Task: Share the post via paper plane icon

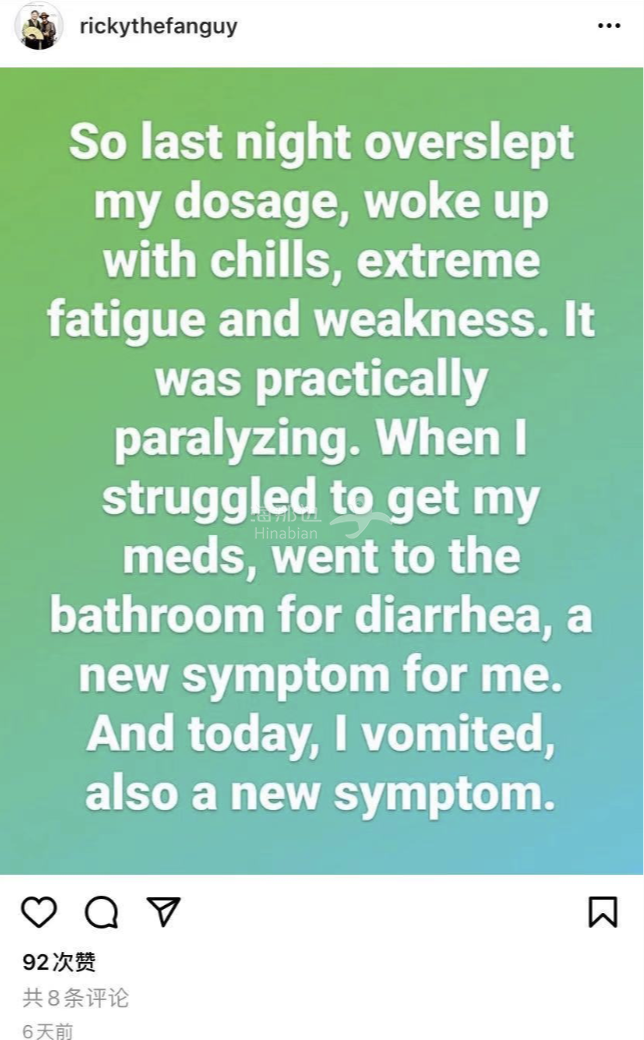Action: pyautogui.click(x=163, y=910)
